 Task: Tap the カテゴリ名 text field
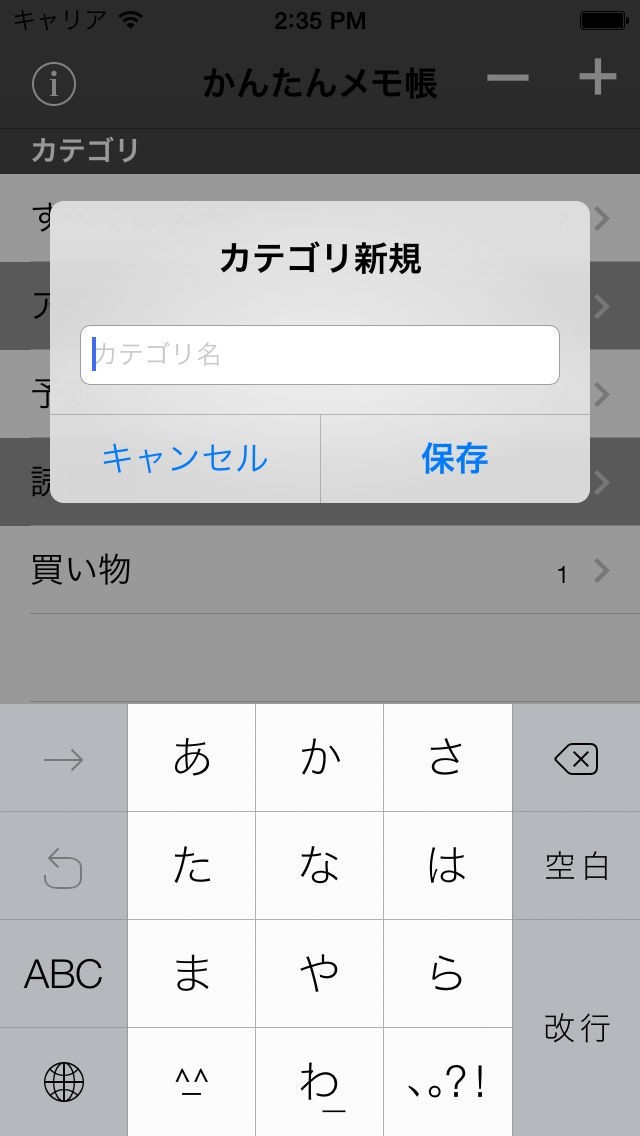tap(320, 355)
